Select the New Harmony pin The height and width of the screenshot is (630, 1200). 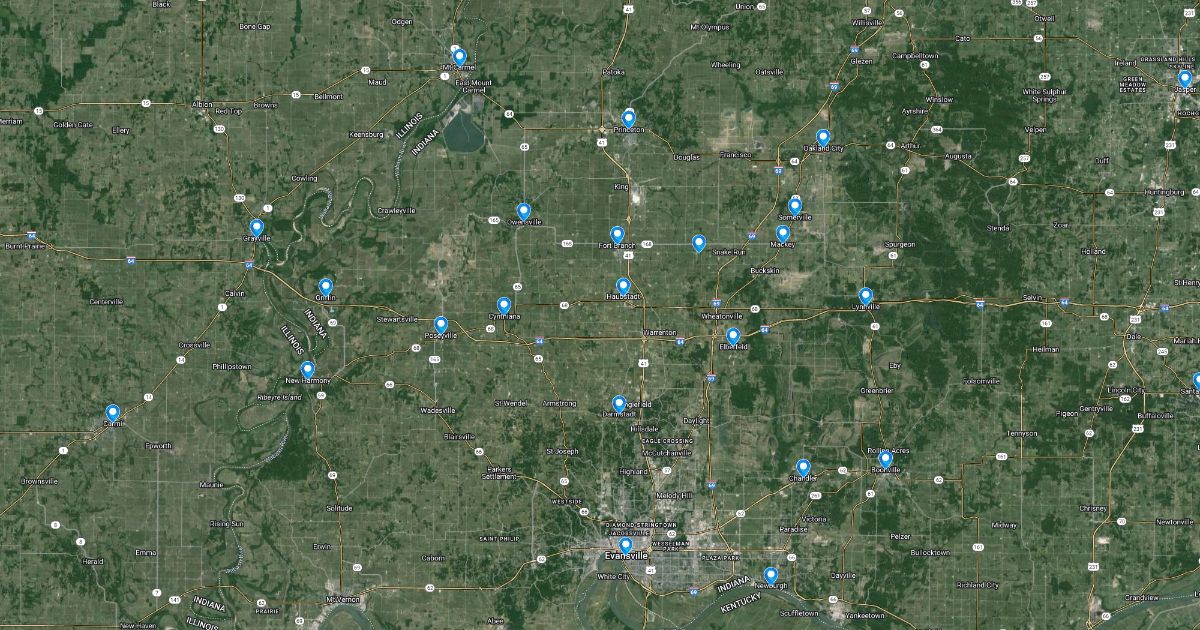308,369
